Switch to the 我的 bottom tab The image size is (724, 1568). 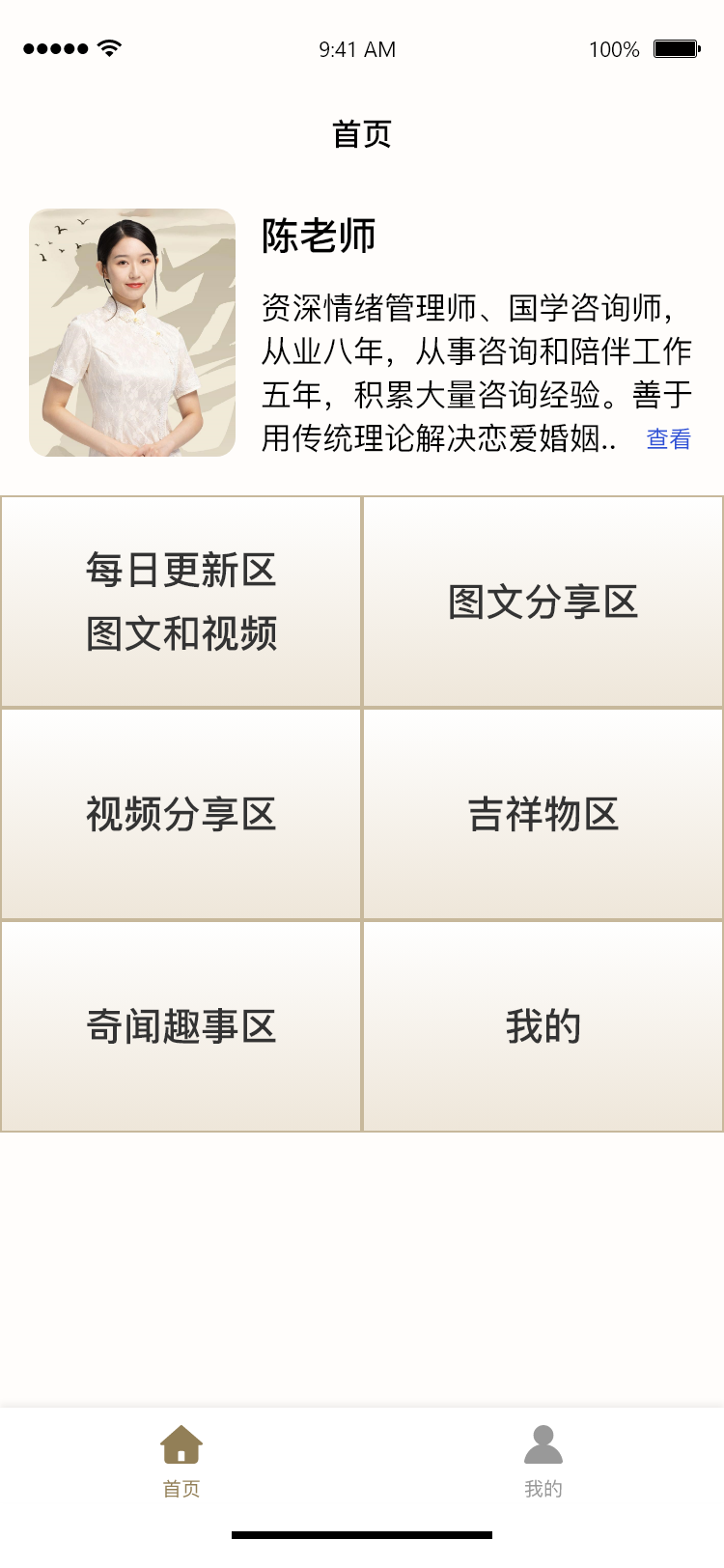[x=543, y=1461]
